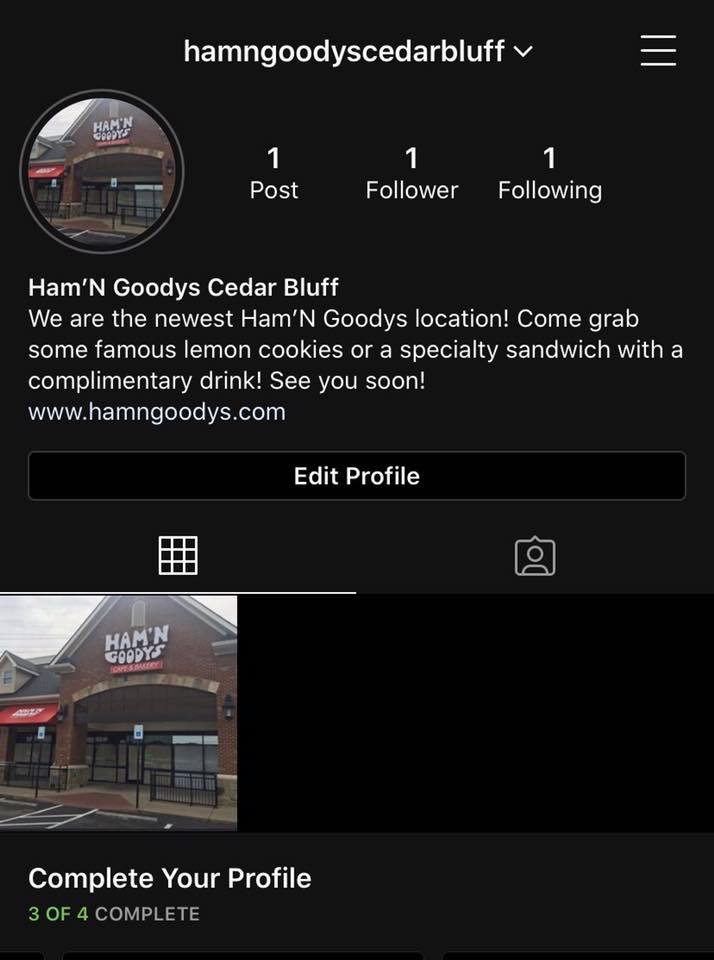Open the storefront post thumbnail
The width and height of the screenshot is (714, 960).
pyautogui.click(x=118, y=713)
